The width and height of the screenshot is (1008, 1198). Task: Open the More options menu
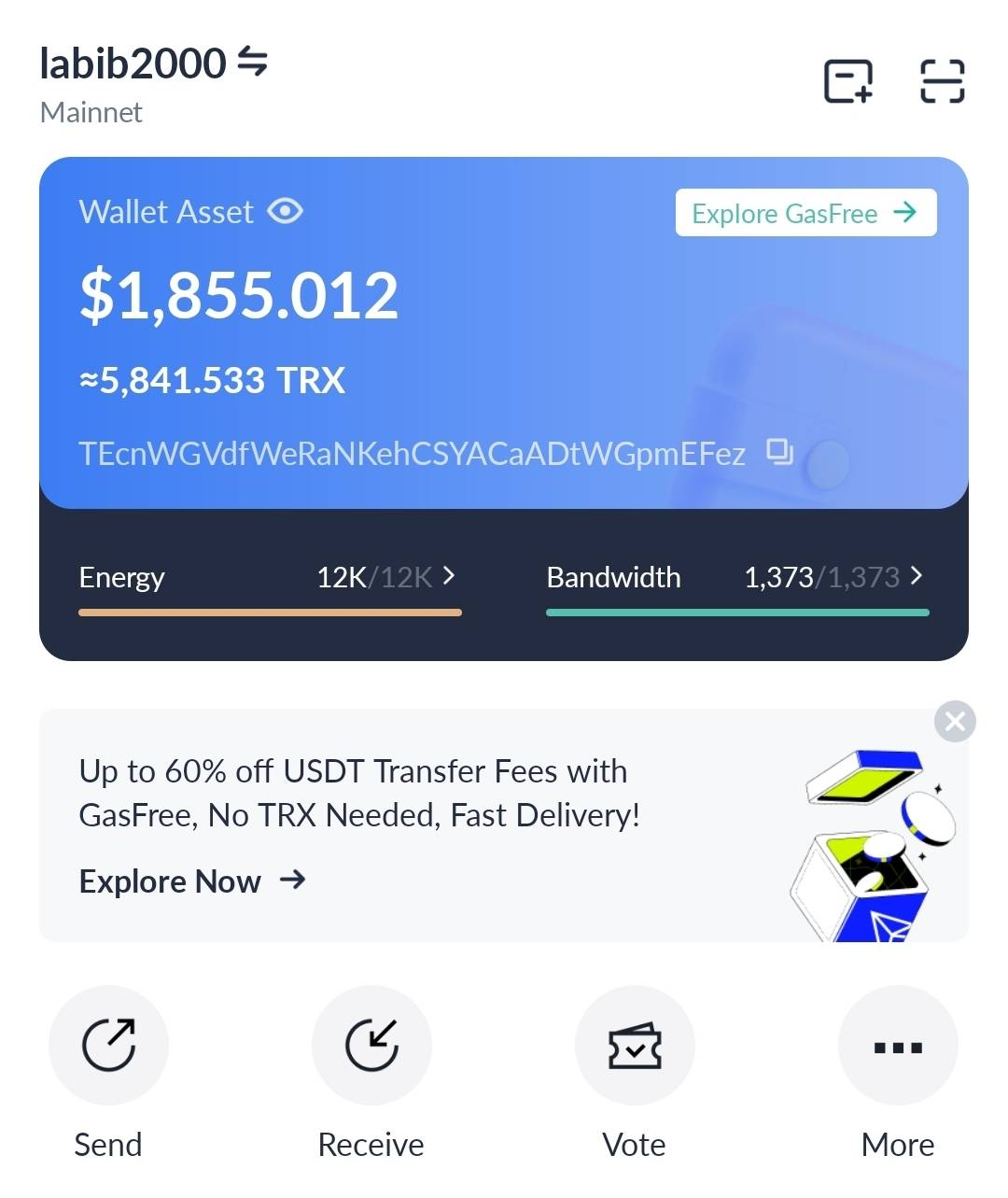[898, 1046]
